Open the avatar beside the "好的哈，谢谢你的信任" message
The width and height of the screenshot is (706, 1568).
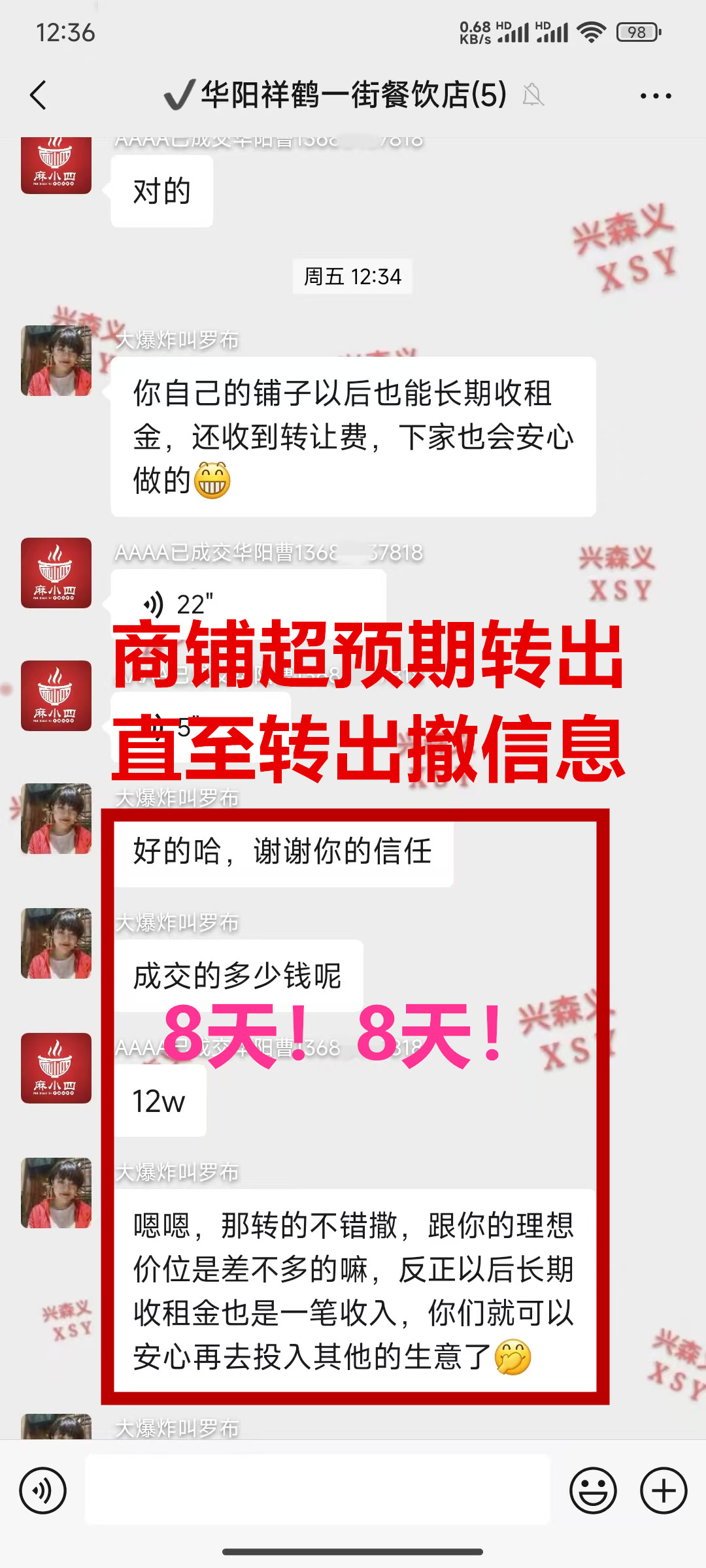[56, 819]
